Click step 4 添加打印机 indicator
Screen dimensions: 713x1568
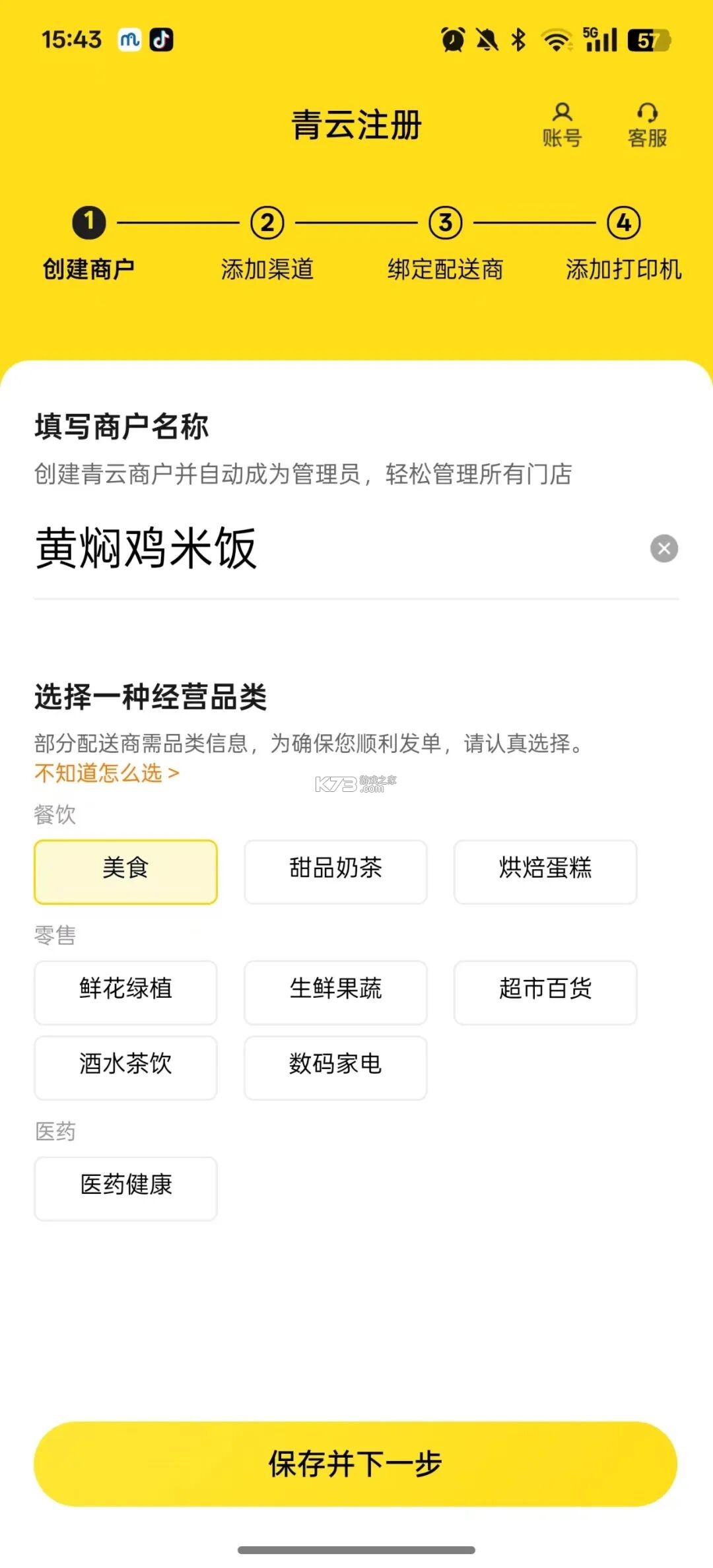tap(625, 223)
